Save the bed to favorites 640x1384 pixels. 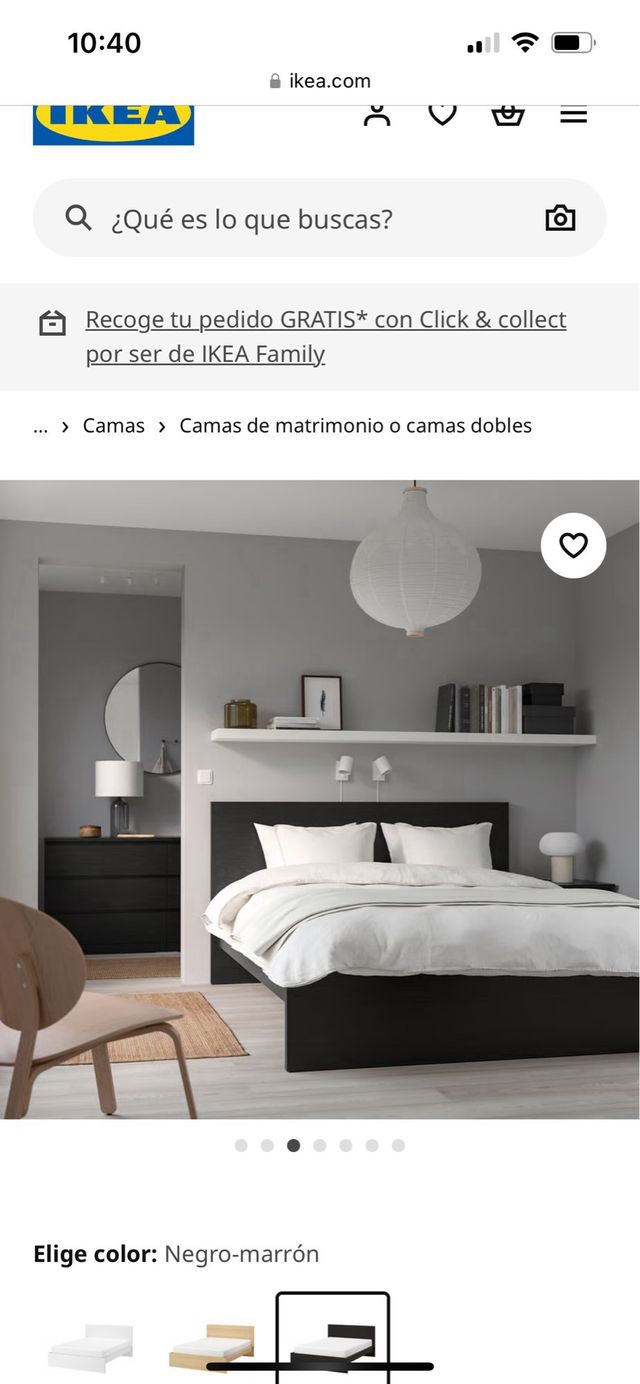573,546
